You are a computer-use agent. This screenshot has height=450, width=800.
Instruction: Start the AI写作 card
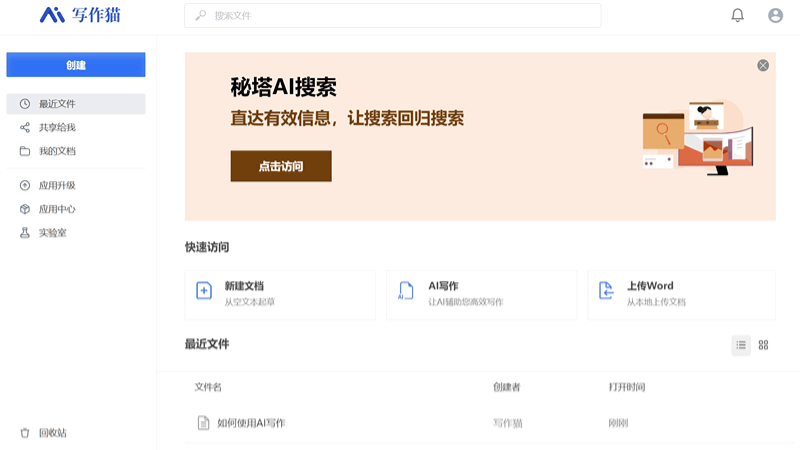tap(481, 293)
